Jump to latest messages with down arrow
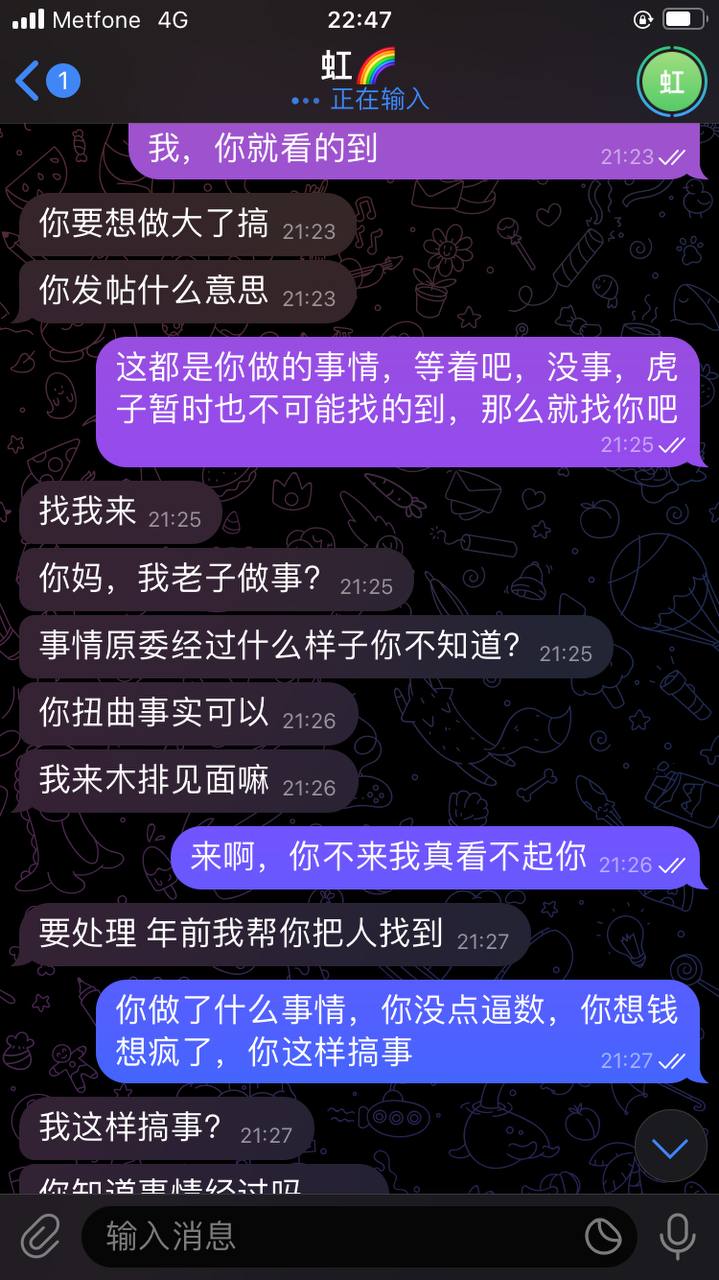The width and height of the screenshot is (719, 1280). click(x=670, y=1146)
